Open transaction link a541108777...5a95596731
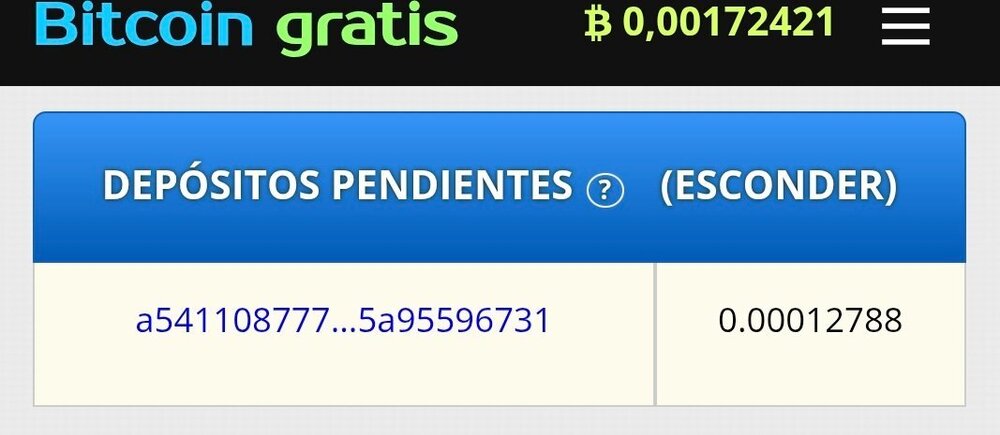The image size is (1000, 435). pos(343,321)
